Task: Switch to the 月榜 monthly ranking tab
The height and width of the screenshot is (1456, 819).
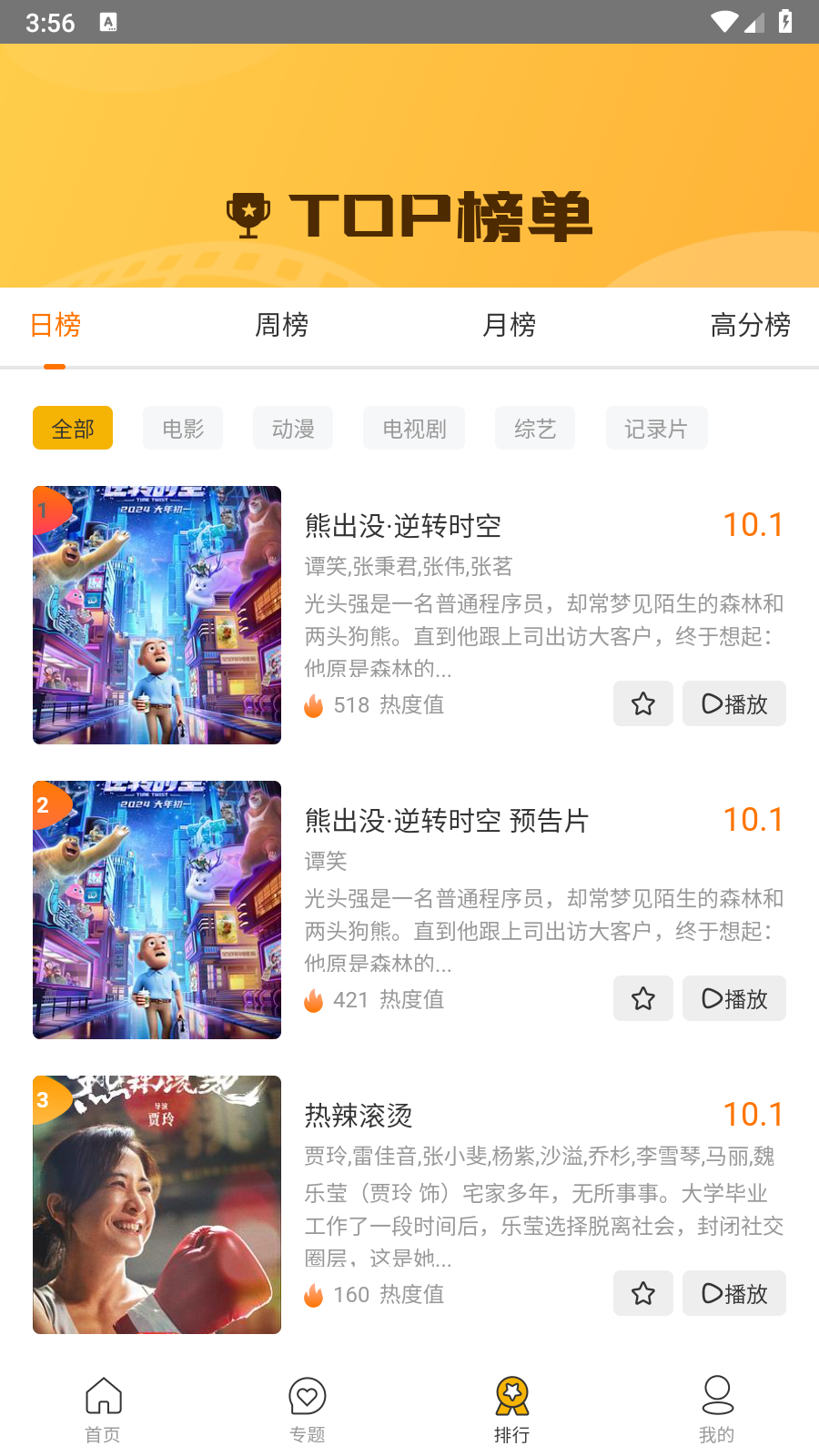Action: (509, 325)
